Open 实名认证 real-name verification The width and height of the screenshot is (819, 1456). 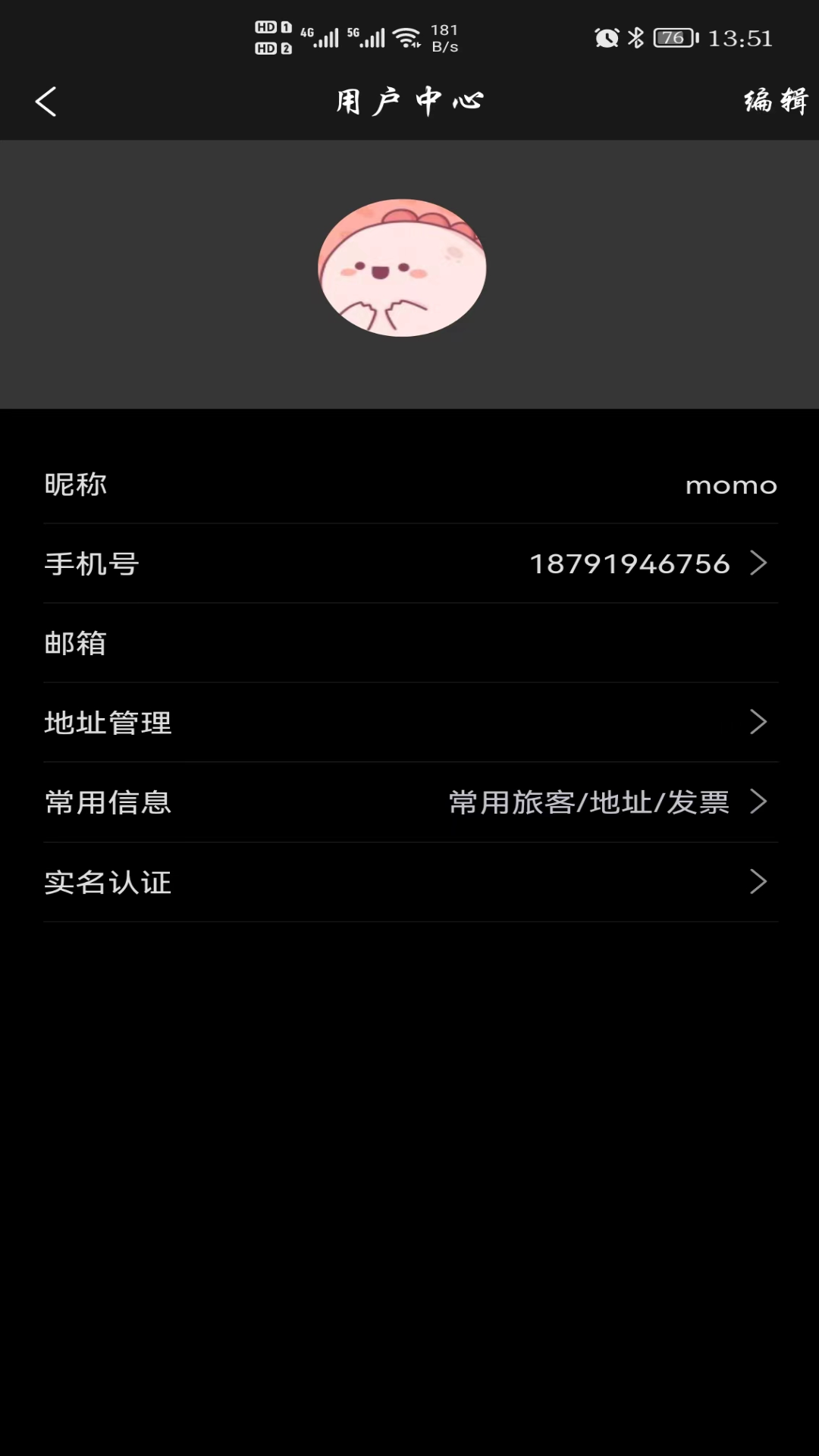pos(410,882)
